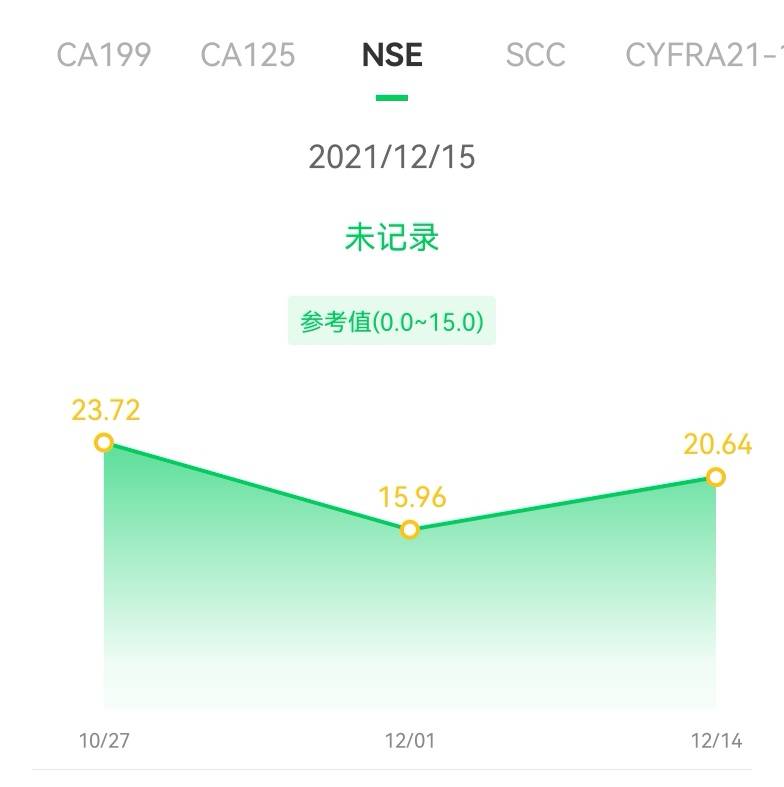Tap the 参考值(0.0~15.0) reference badge
Screen dimensions: 784x787
[x=391, y=321]
